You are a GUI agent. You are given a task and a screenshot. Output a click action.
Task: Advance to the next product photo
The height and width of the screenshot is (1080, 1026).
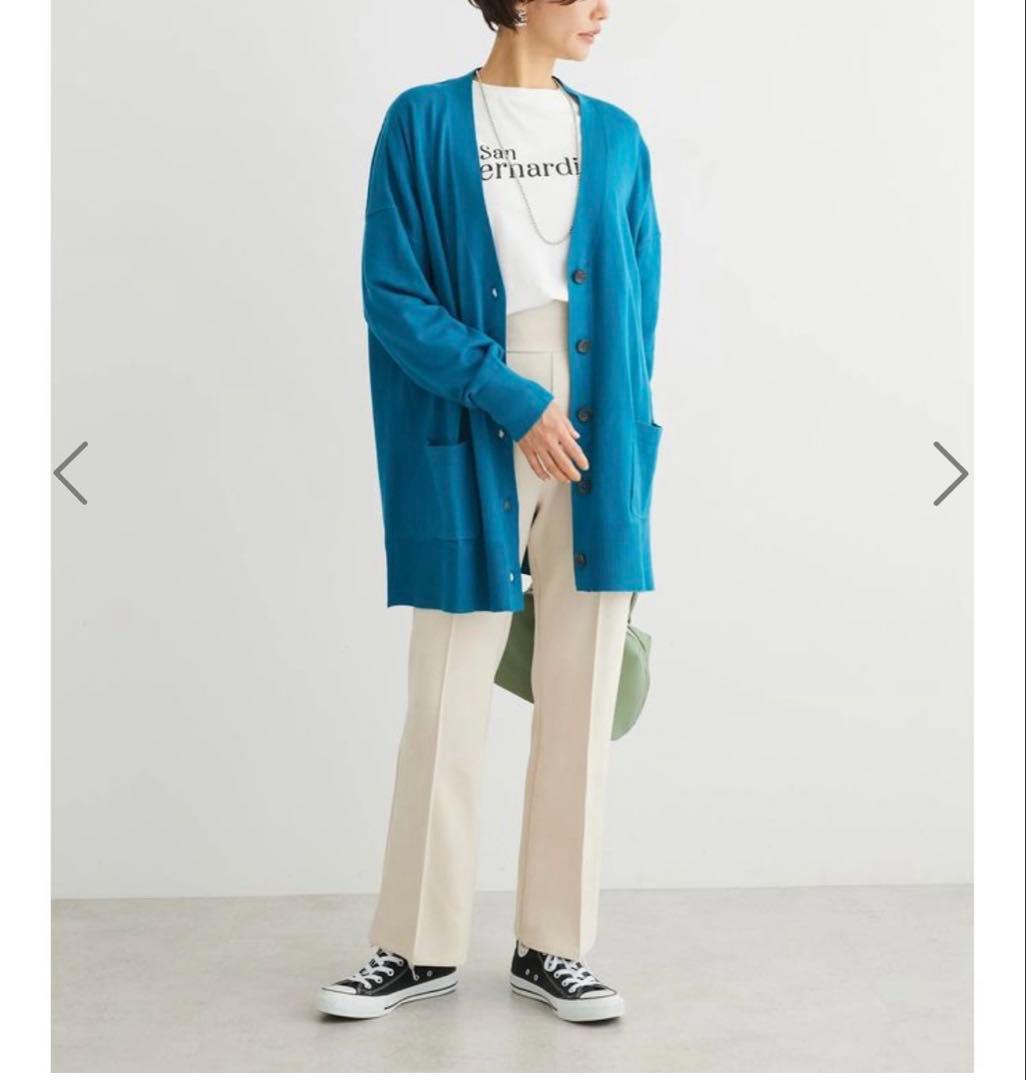tap(950, 473)
